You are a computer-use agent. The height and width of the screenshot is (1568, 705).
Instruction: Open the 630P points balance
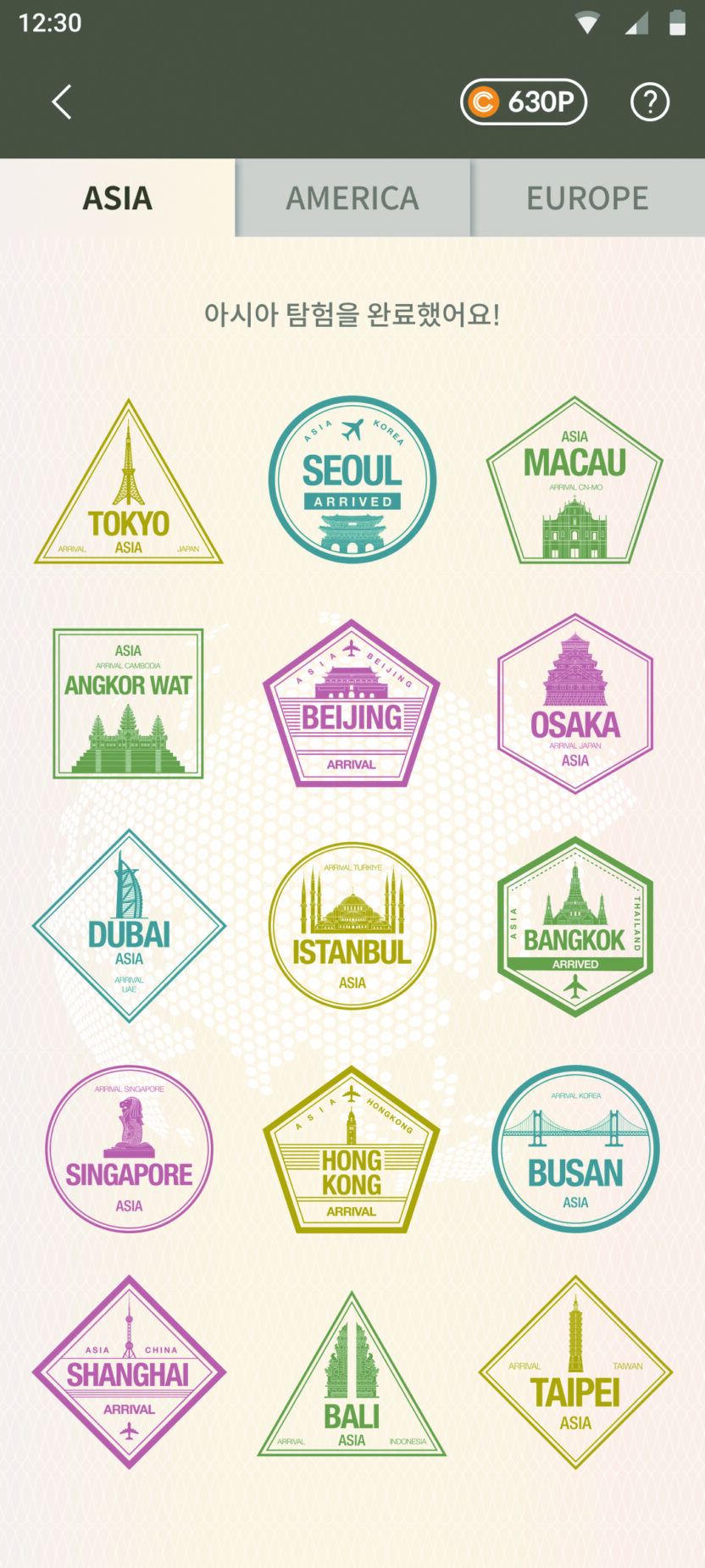click(523, 102)
